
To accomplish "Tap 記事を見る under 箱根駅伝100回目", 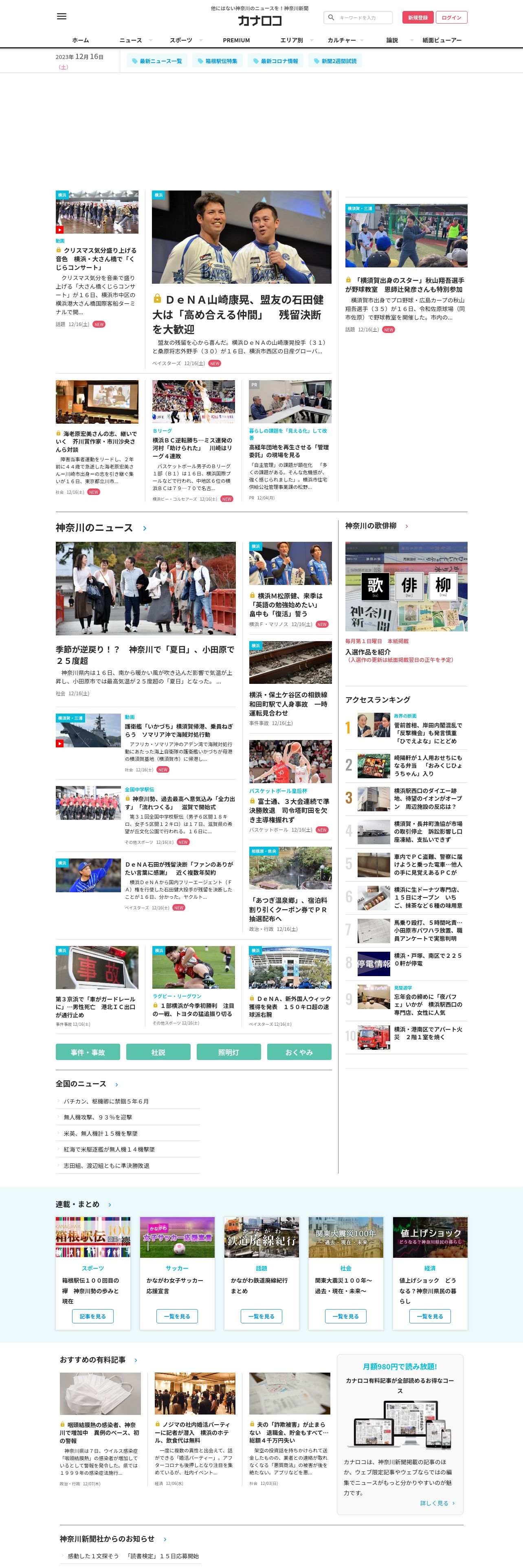I will pos(92,1316).
